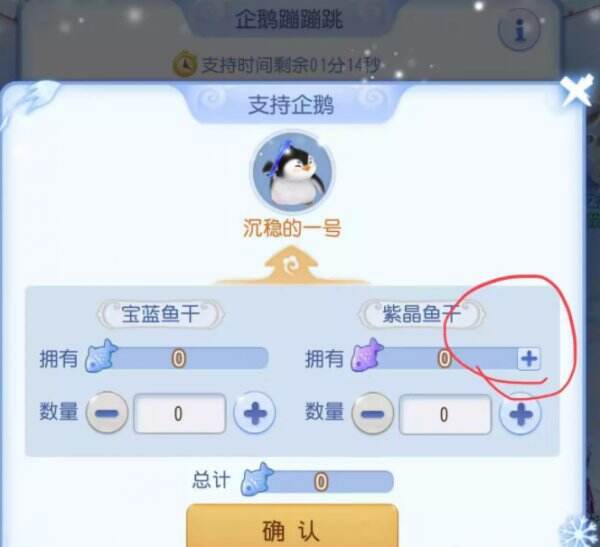This screenshot has height=547, width=600.
Task: Edit the 宝蓝鱼干 quantity field
Action: point(180,413)
